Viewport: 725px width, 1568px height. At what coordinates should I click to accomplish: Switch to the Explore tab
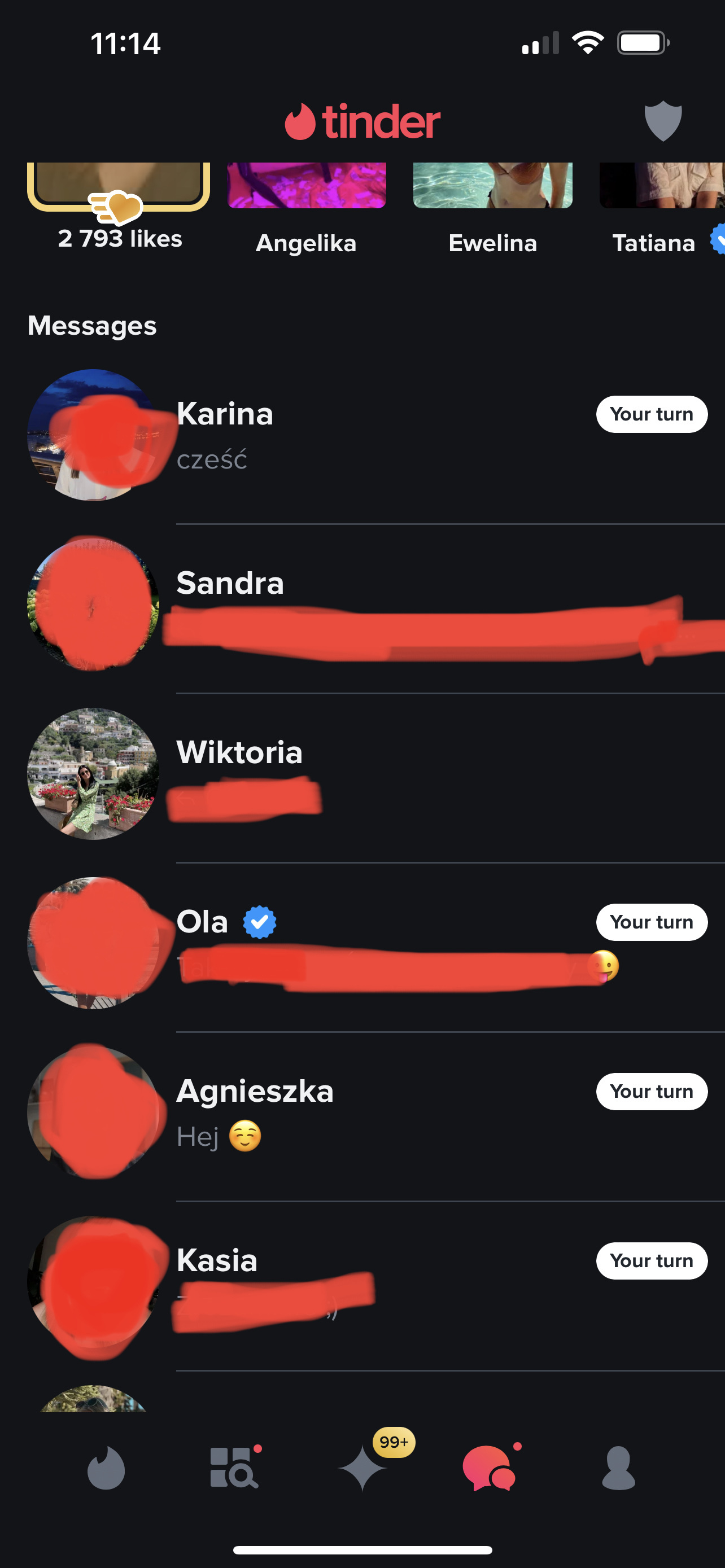click(x=234, y=1468)
